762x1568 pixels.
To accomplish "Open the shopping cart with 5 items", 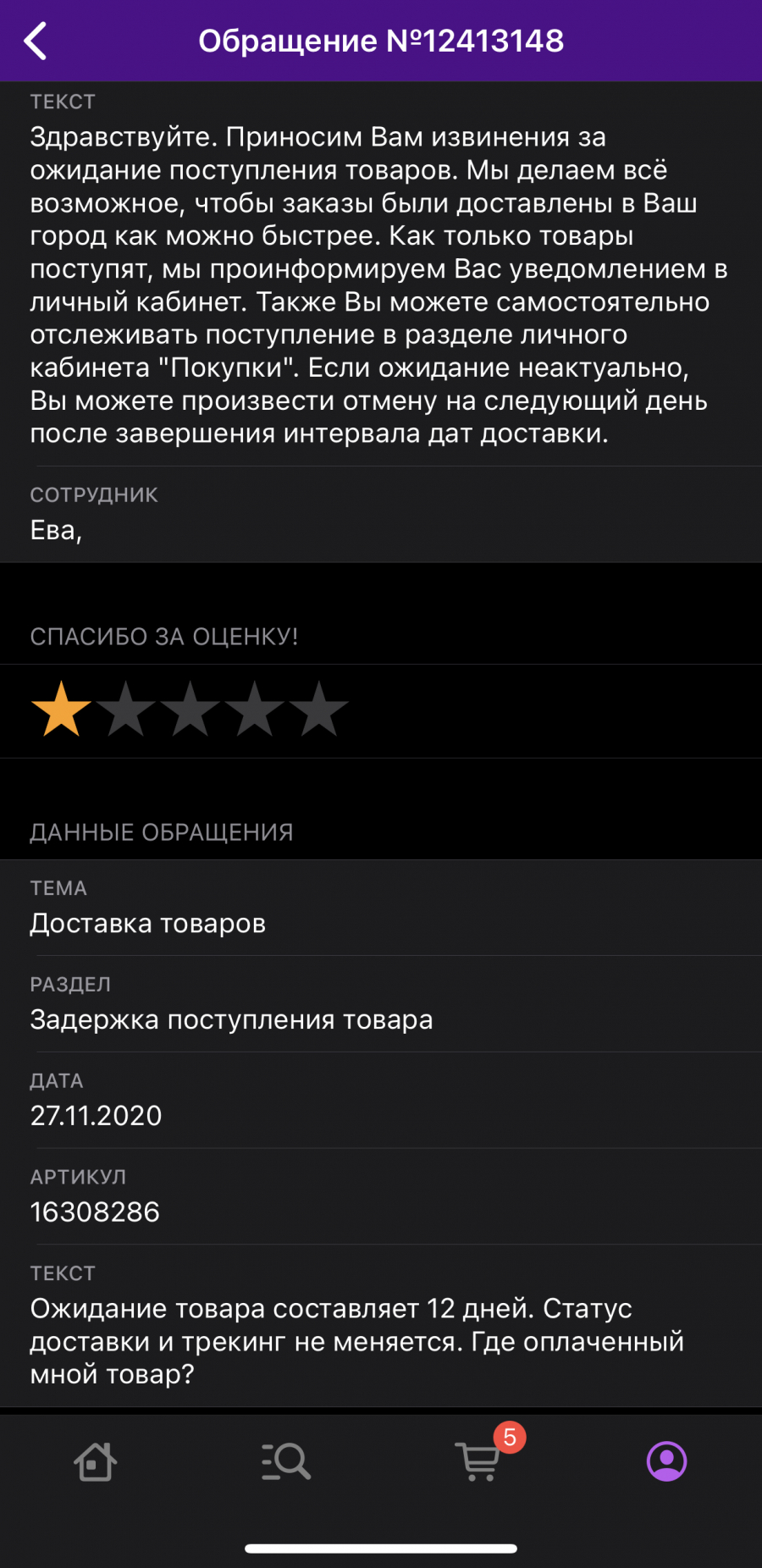I will coord(479,1461).
